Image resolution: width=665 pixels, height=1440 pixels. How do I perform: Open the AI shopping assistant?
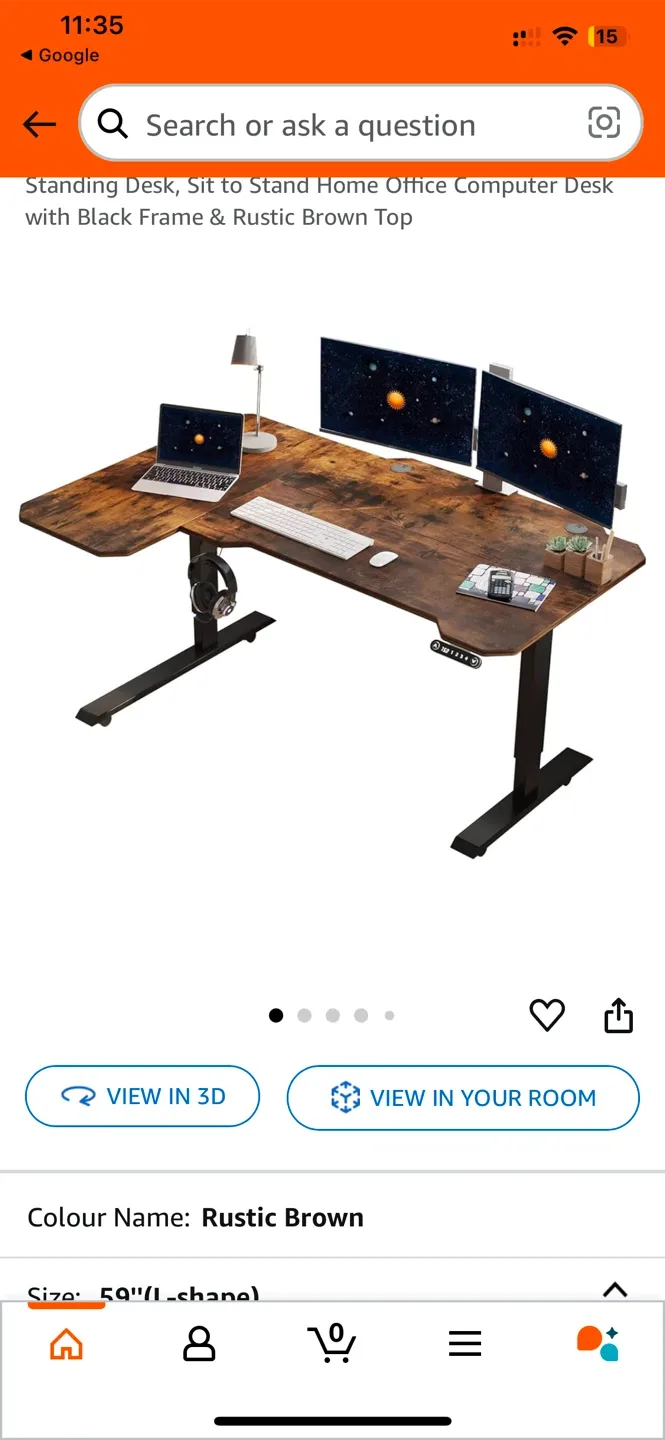[597, 1343]
